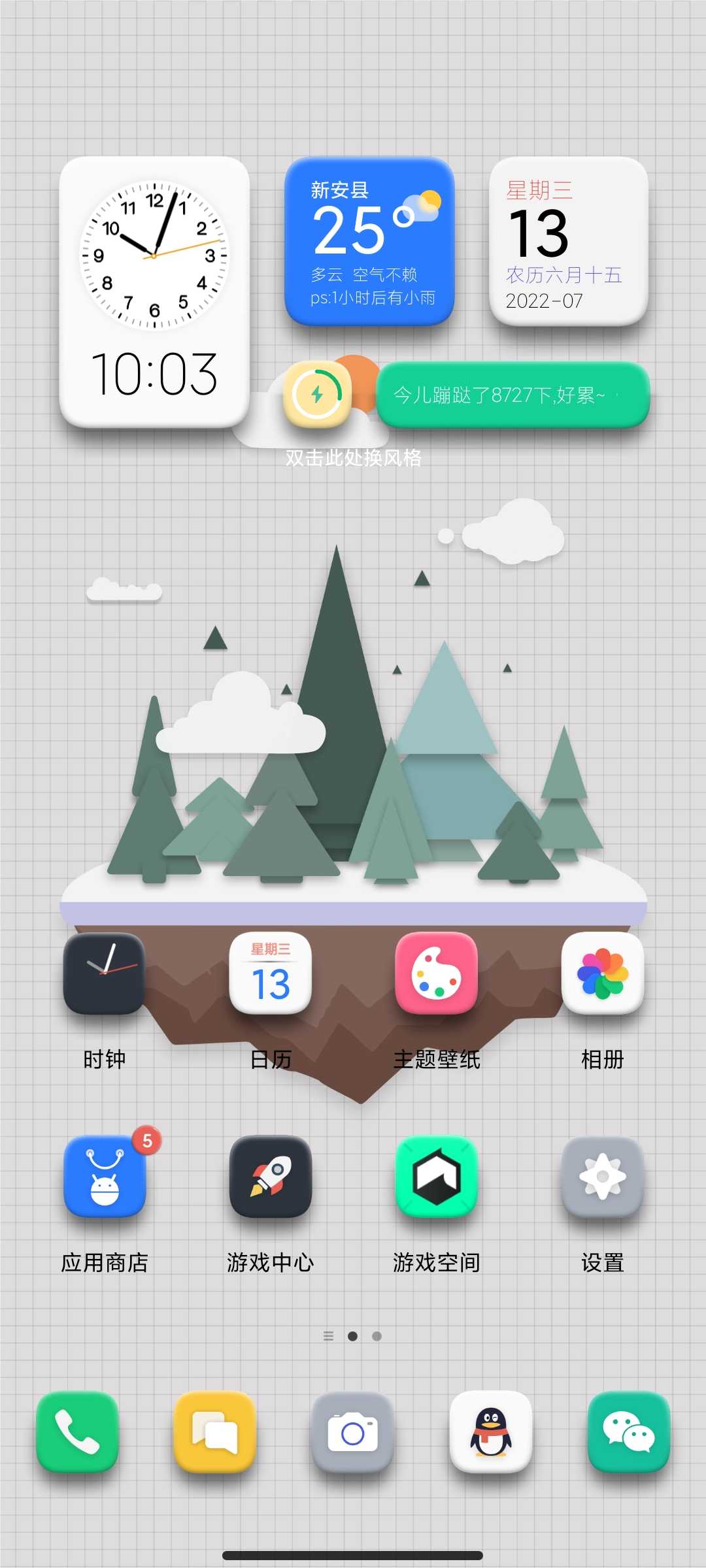Tap the 新安县 weather widget
This screenshot has height=1568, width=706.
tap(369, 242)
